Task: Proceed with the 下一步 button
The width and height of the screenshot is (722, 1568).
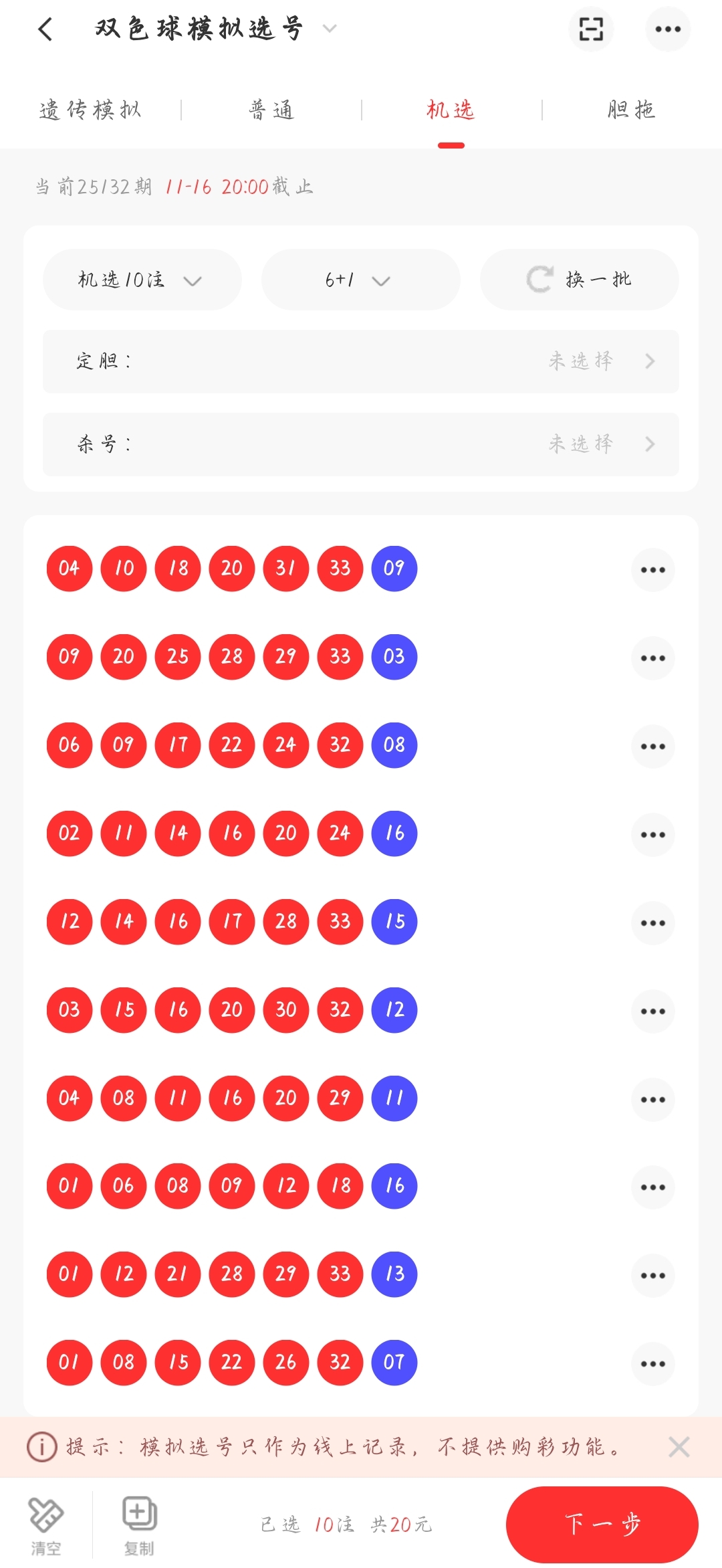Action: click(x=602, y=1525)
